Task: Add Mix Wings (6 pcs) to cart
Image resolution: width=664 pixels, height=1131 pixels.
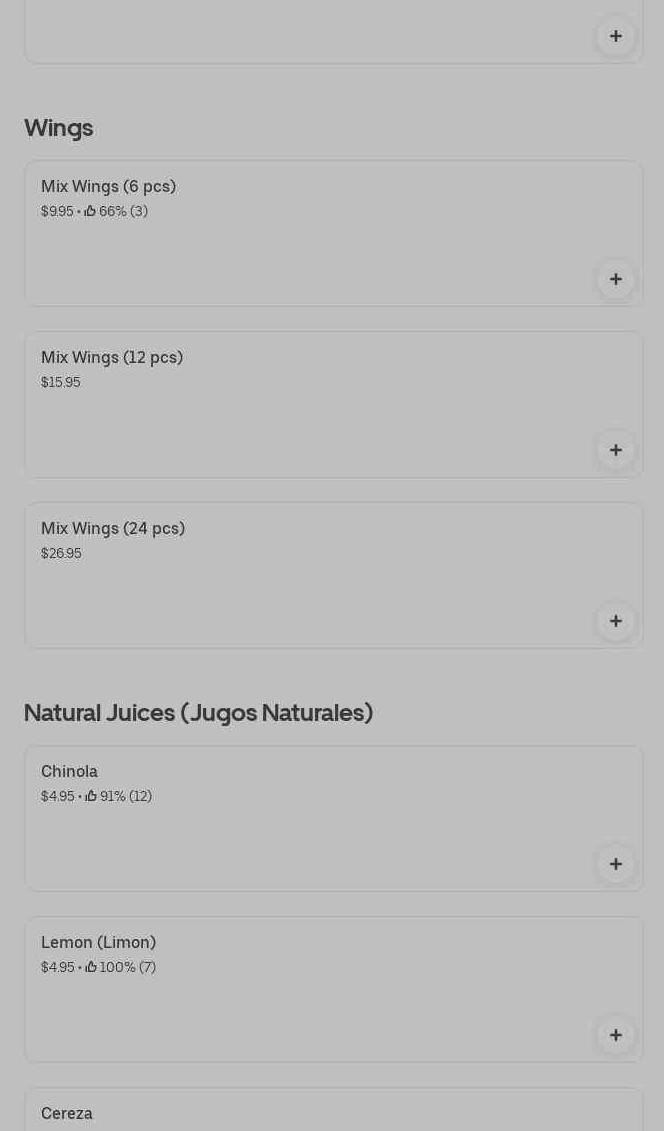Action: [x=615, y=279]
